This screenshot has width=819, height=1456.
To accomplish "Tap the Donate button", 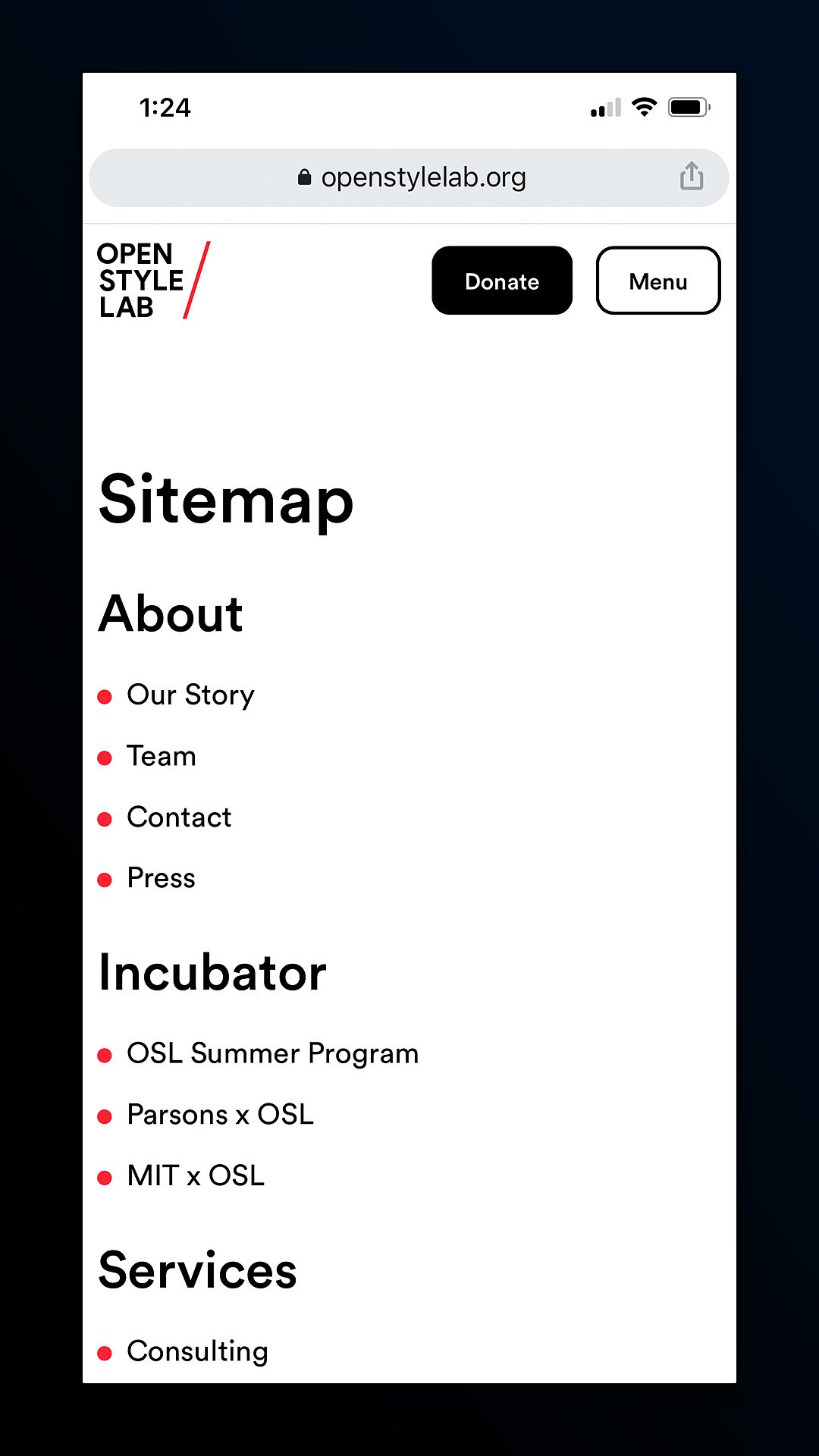I will [x=502, y=281].
